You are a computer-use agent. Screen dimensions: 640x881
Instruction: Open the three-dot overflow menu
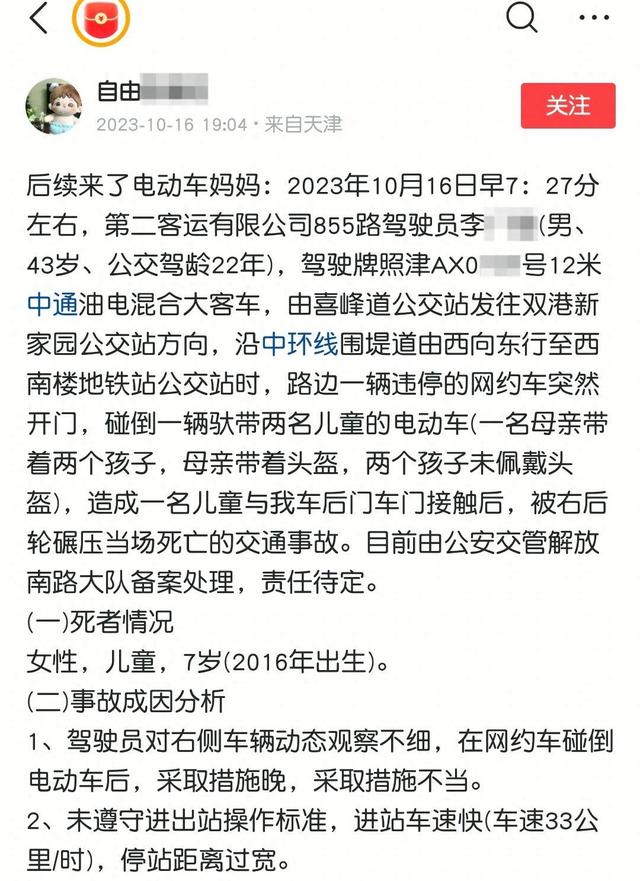point(594,17)
